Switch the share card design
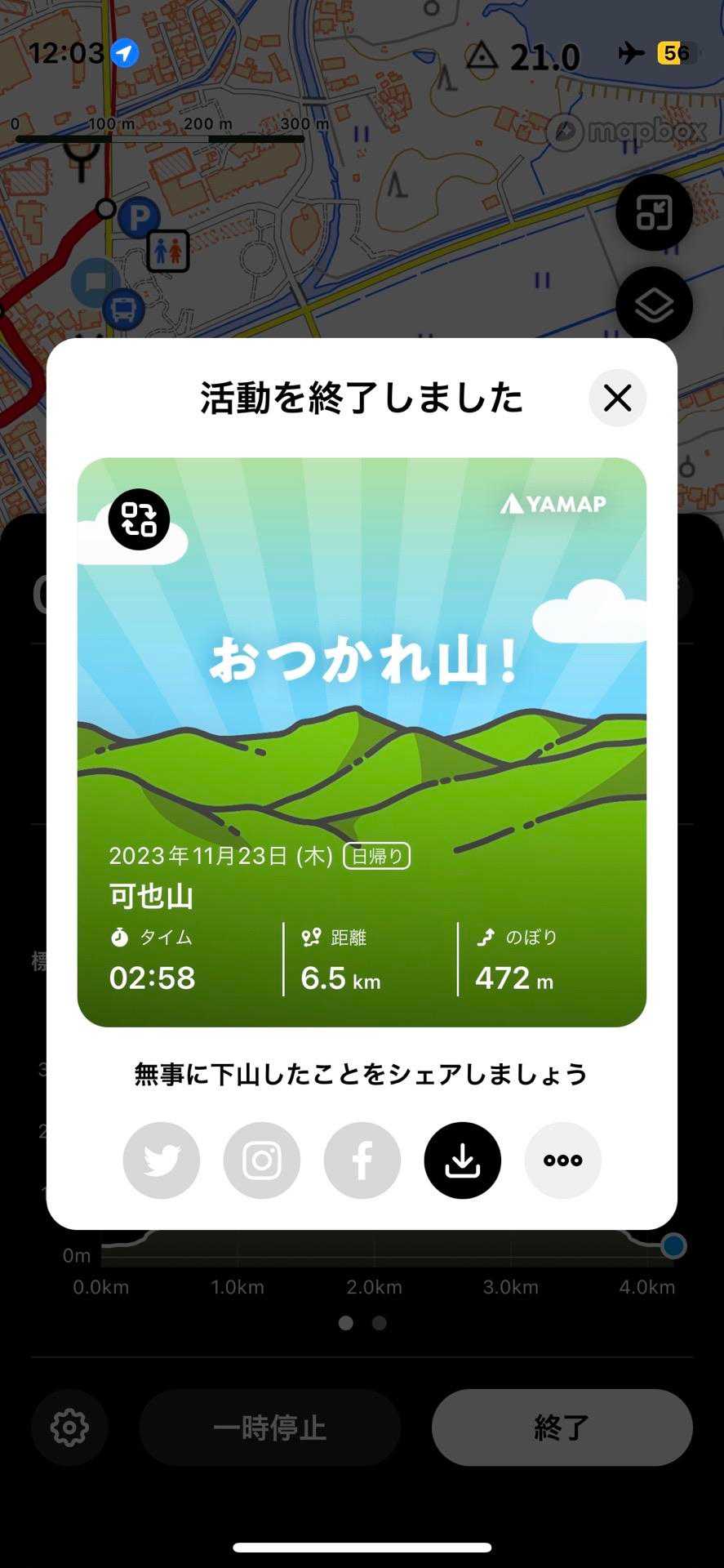Screen dimensions: 724x1568 139,519
